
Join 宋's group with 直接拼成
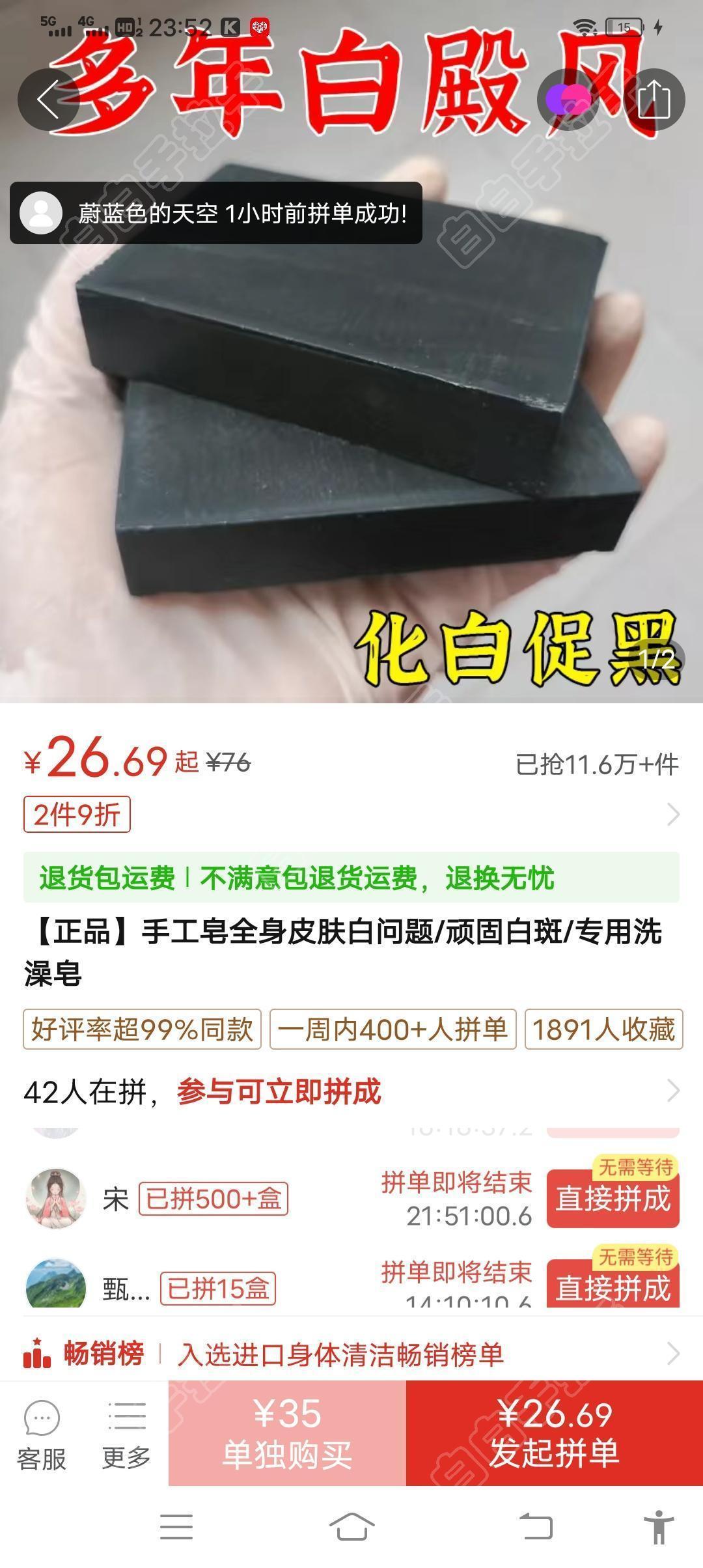613,1199
